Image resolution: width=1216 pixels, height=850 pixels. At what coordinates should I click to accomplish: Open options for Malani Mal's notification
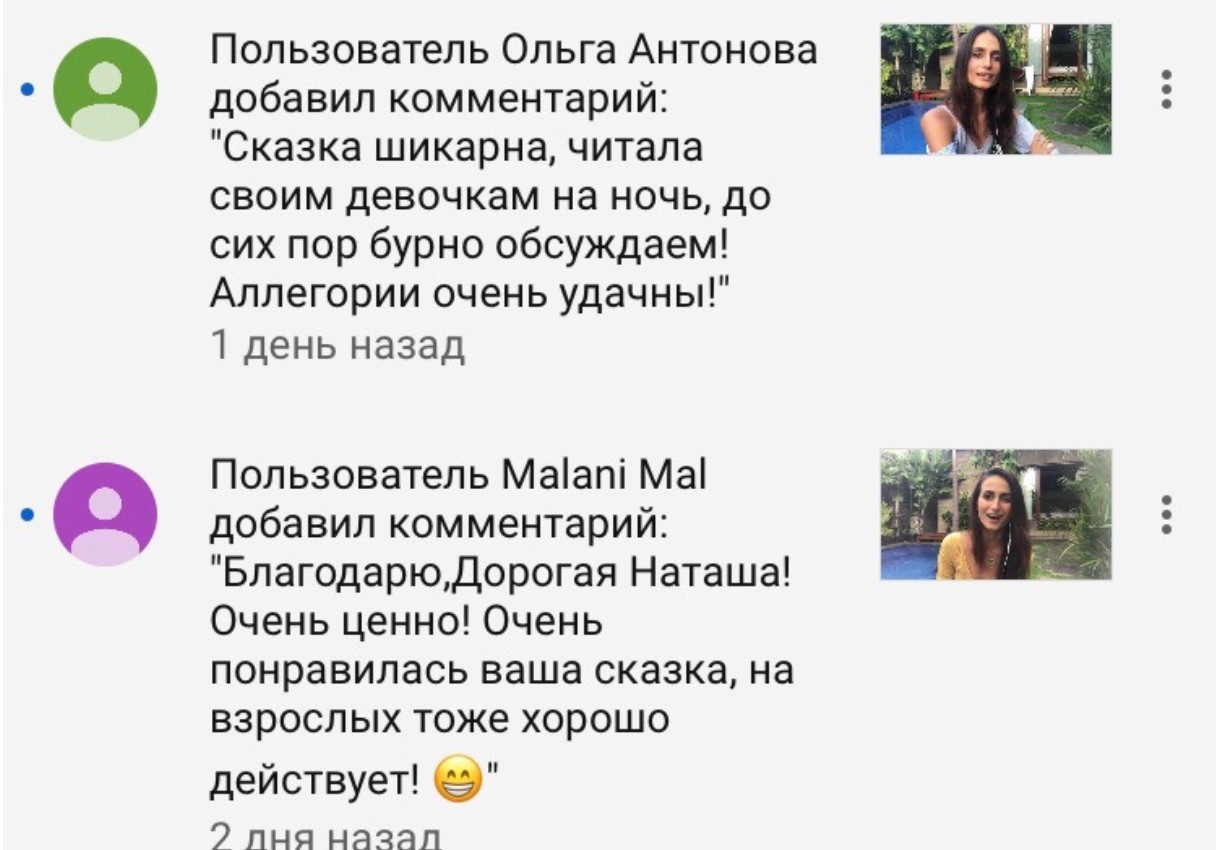[x=1166, y=514]
